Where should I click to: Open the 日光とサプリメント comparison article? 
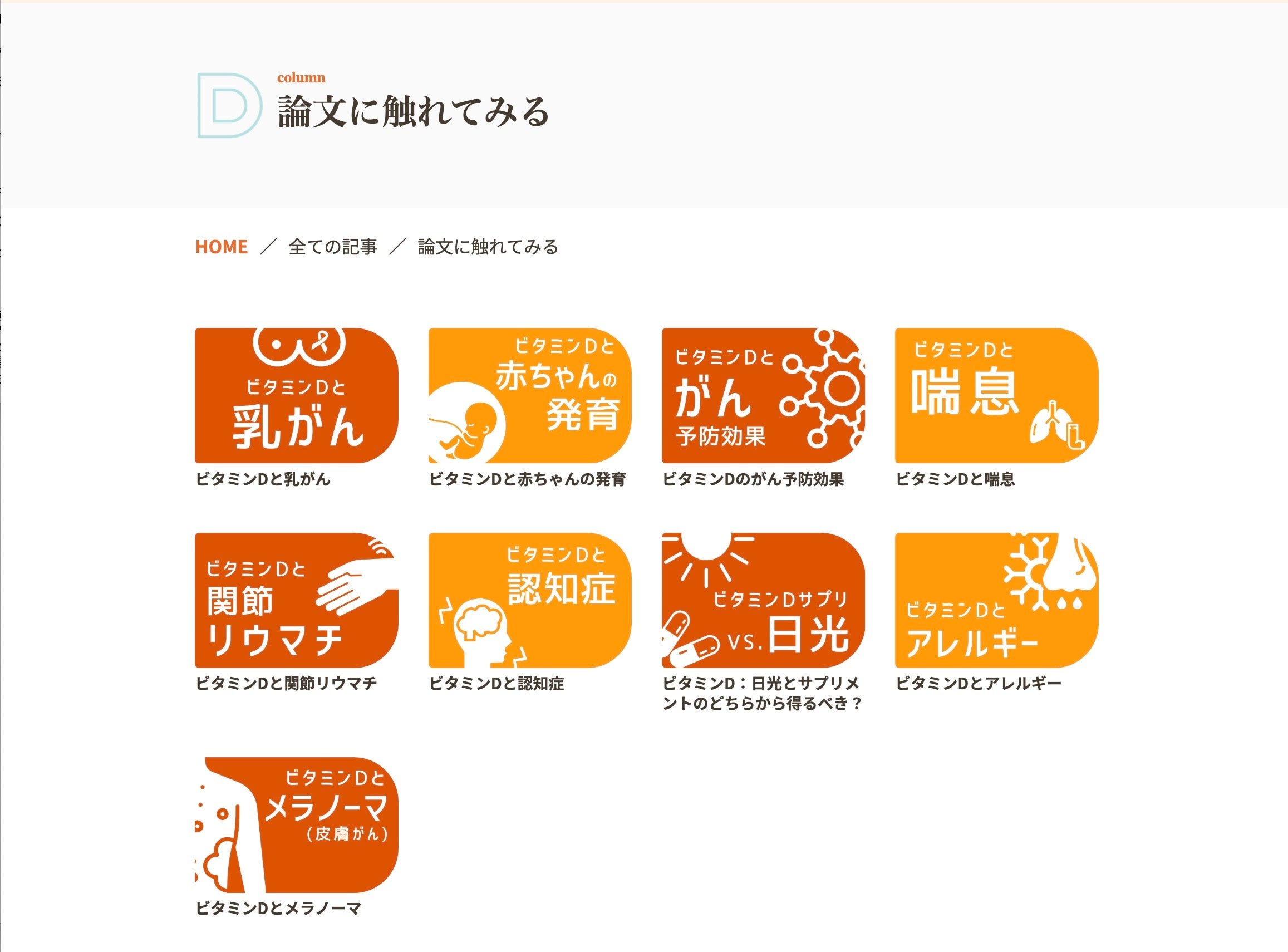(x=763, y=622)
